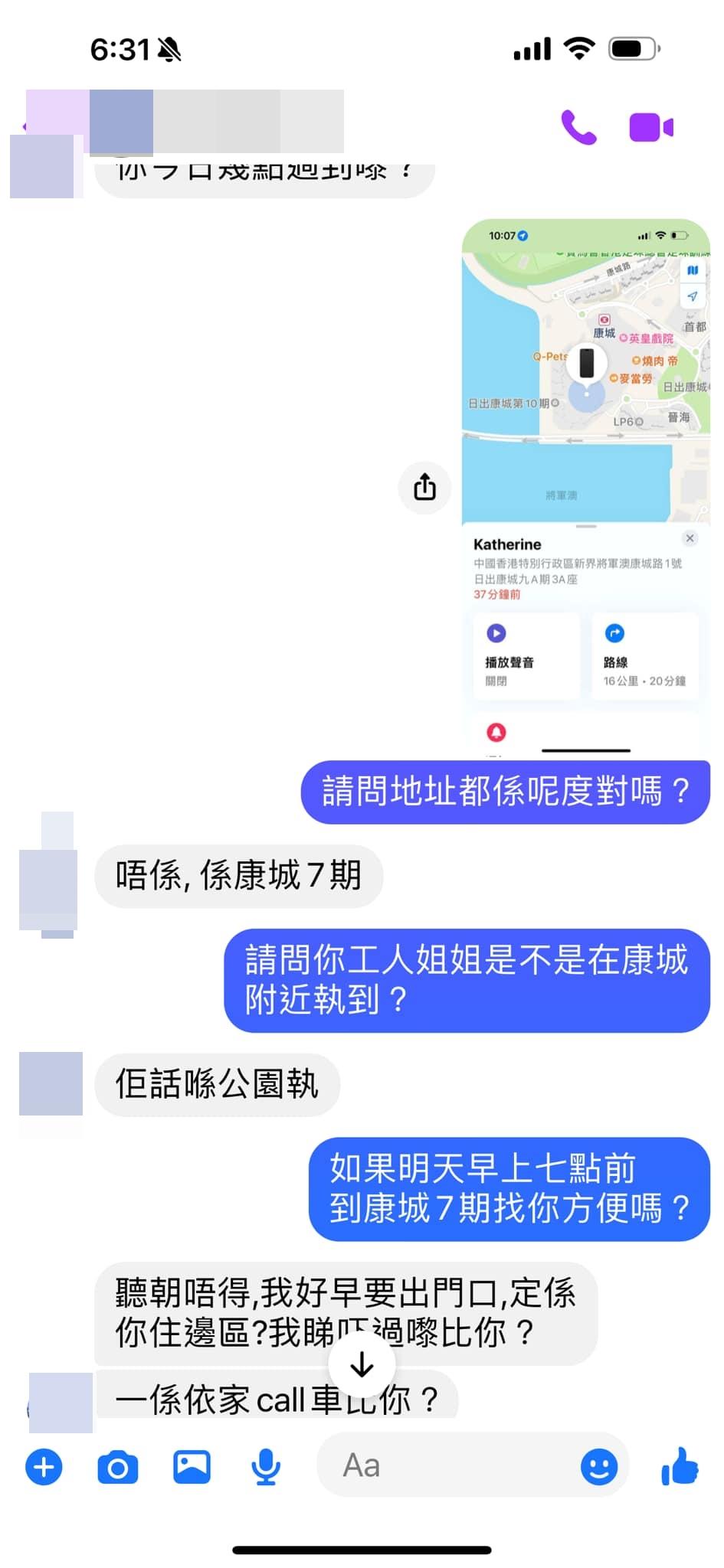Image resolution: width=724 pixels, height=1568 pixels.
Task: Open more attachment options with the plus icon
Action: (x=44, y=1465)
